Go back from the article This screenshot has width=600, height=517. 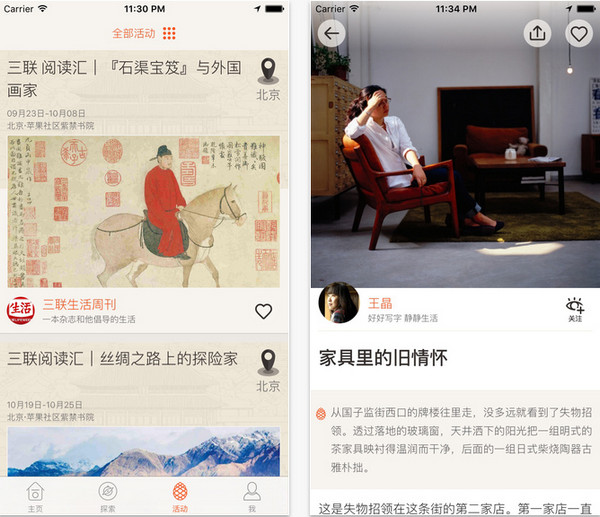(332, 33)
